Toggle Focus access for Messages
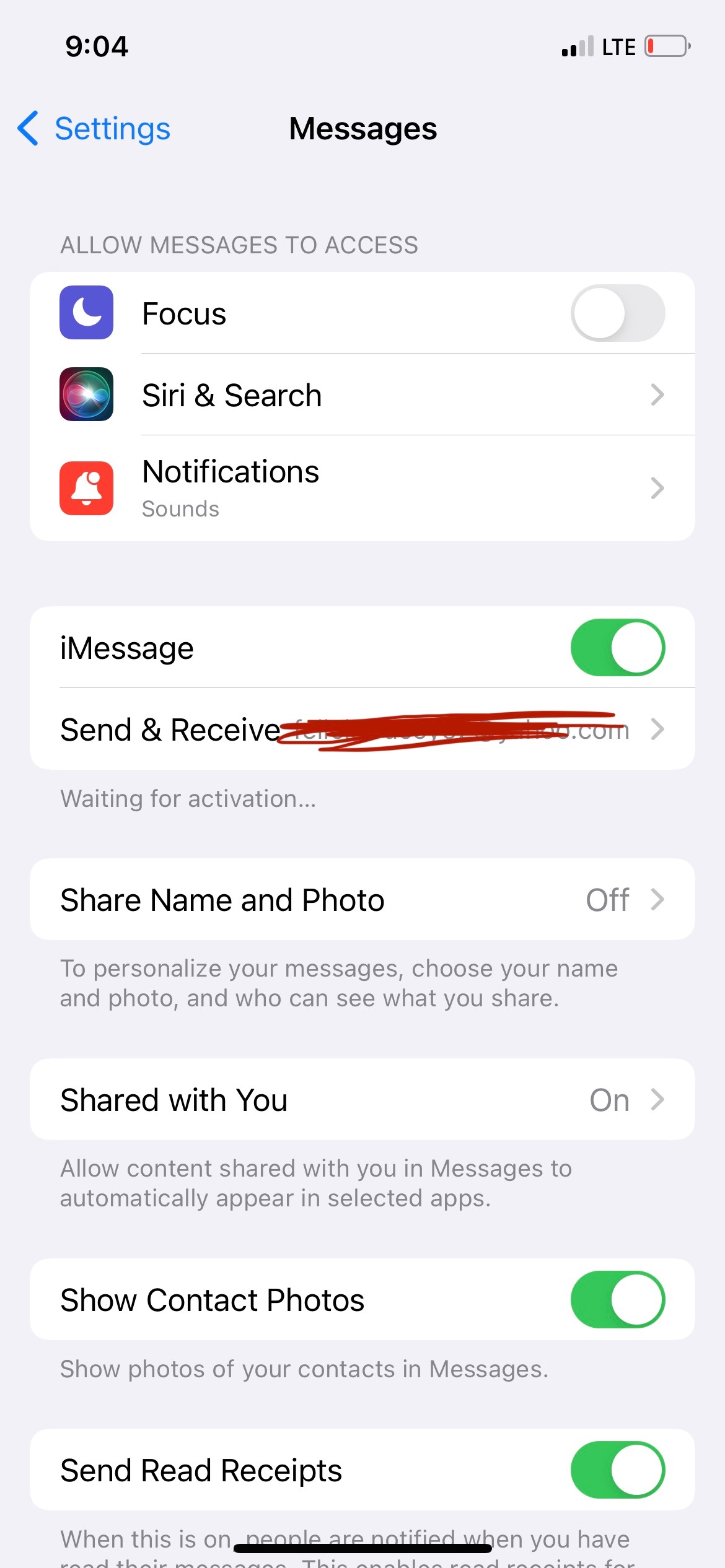 [620, 314]
